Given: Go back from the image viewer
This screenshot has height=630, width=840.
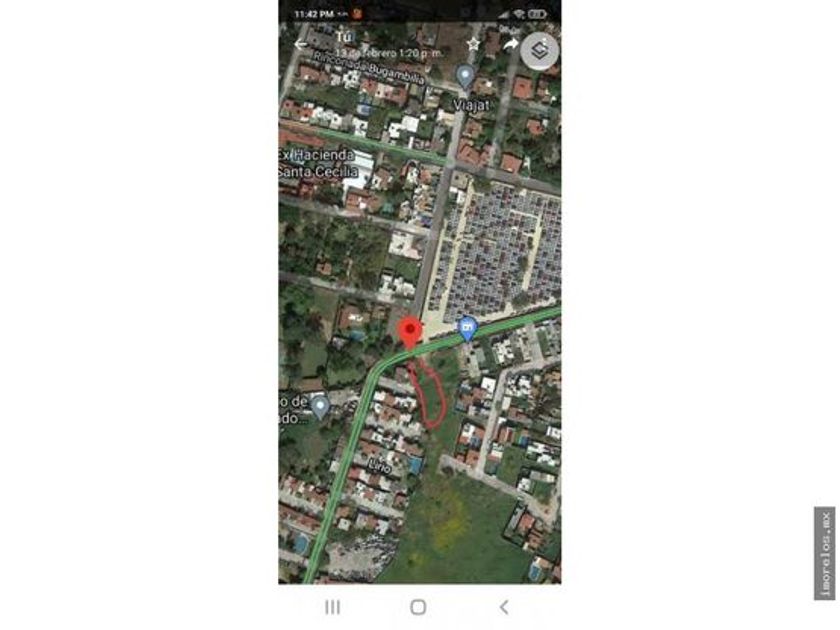Looking at the screenshot, I should pos(300,45).
